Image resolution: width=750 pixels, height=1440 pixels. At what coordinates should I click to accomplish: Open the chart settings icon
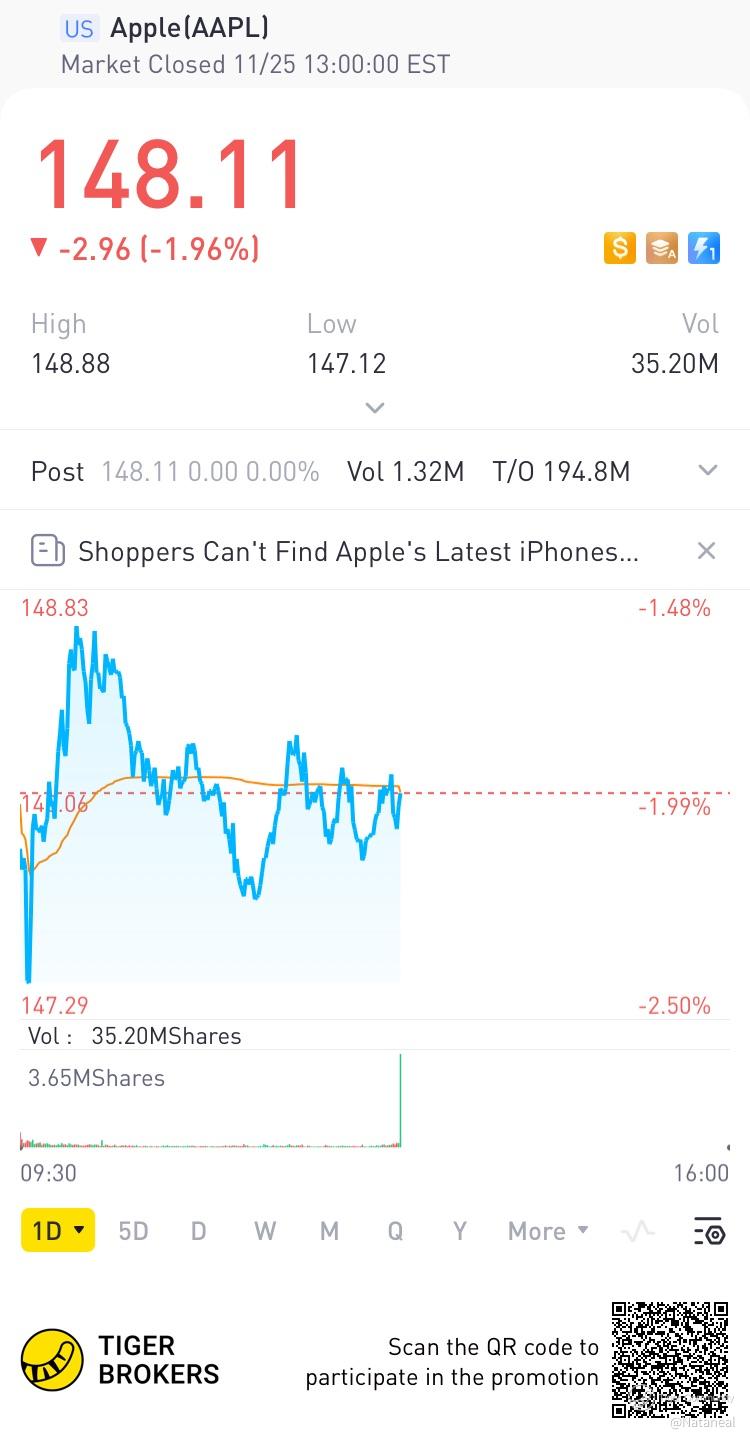click(x=709, y=1231)
